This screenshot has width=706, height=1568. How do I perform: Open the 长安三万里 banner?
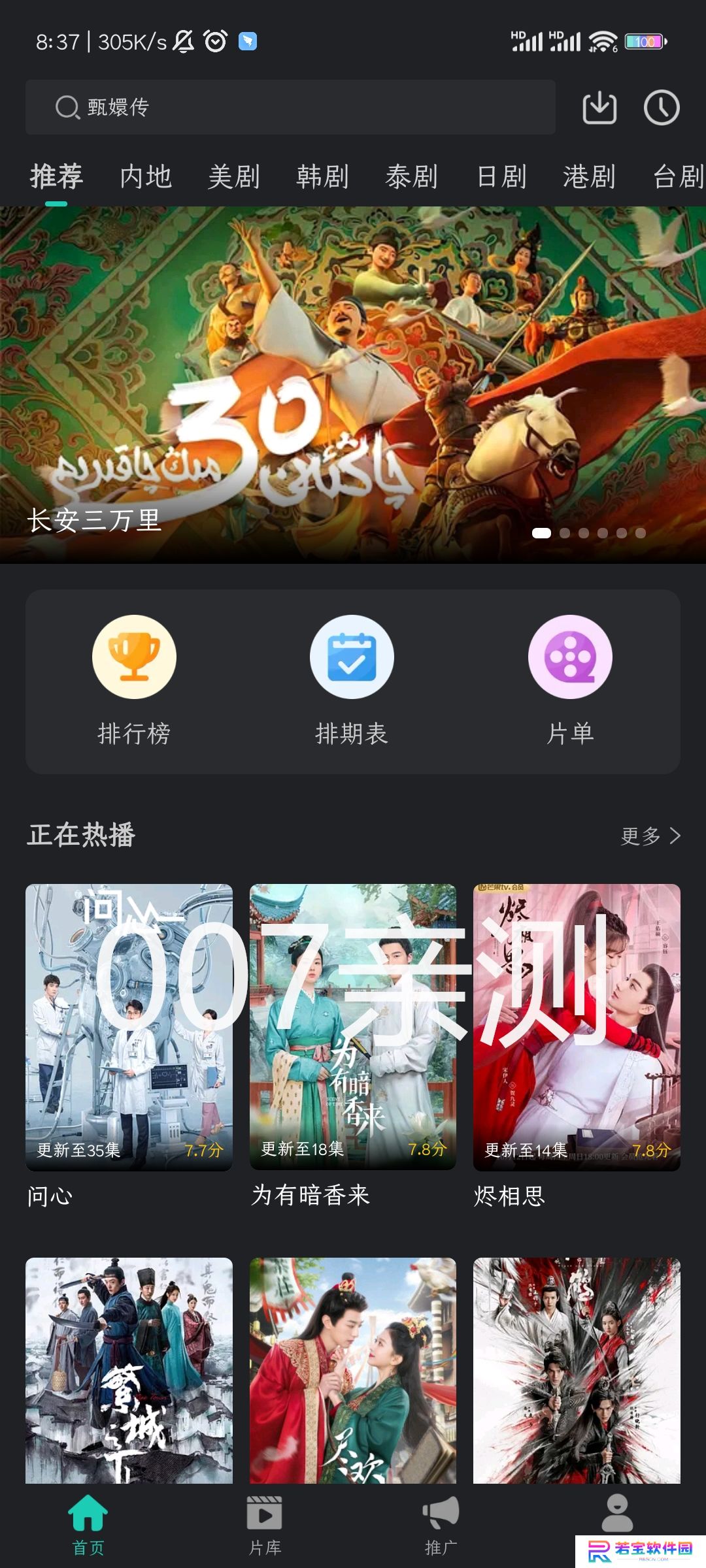(x=353, y=385)
